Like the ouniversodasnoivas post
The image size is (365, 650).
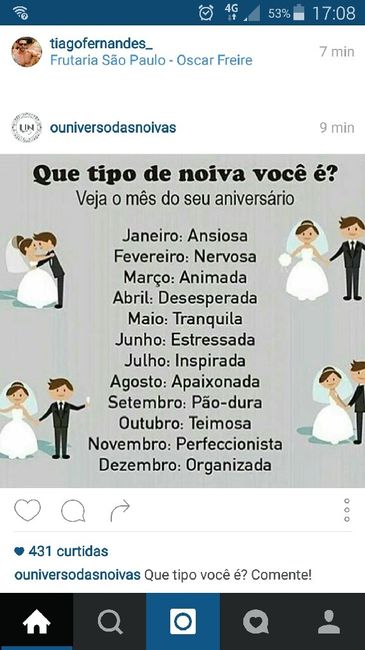click(27, 510)
